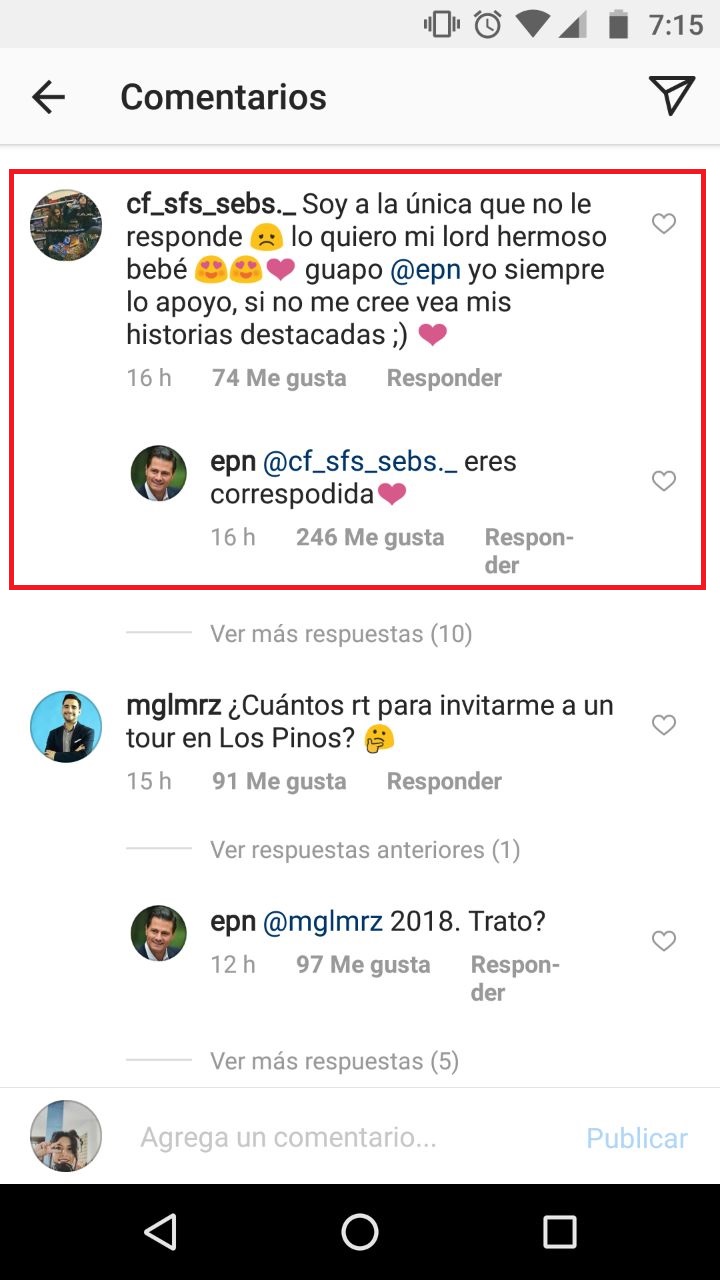Screen dimensions: 720x1280
Task: Expand Ver más respuestas (5)
Action: click(x=334, y=1061)
